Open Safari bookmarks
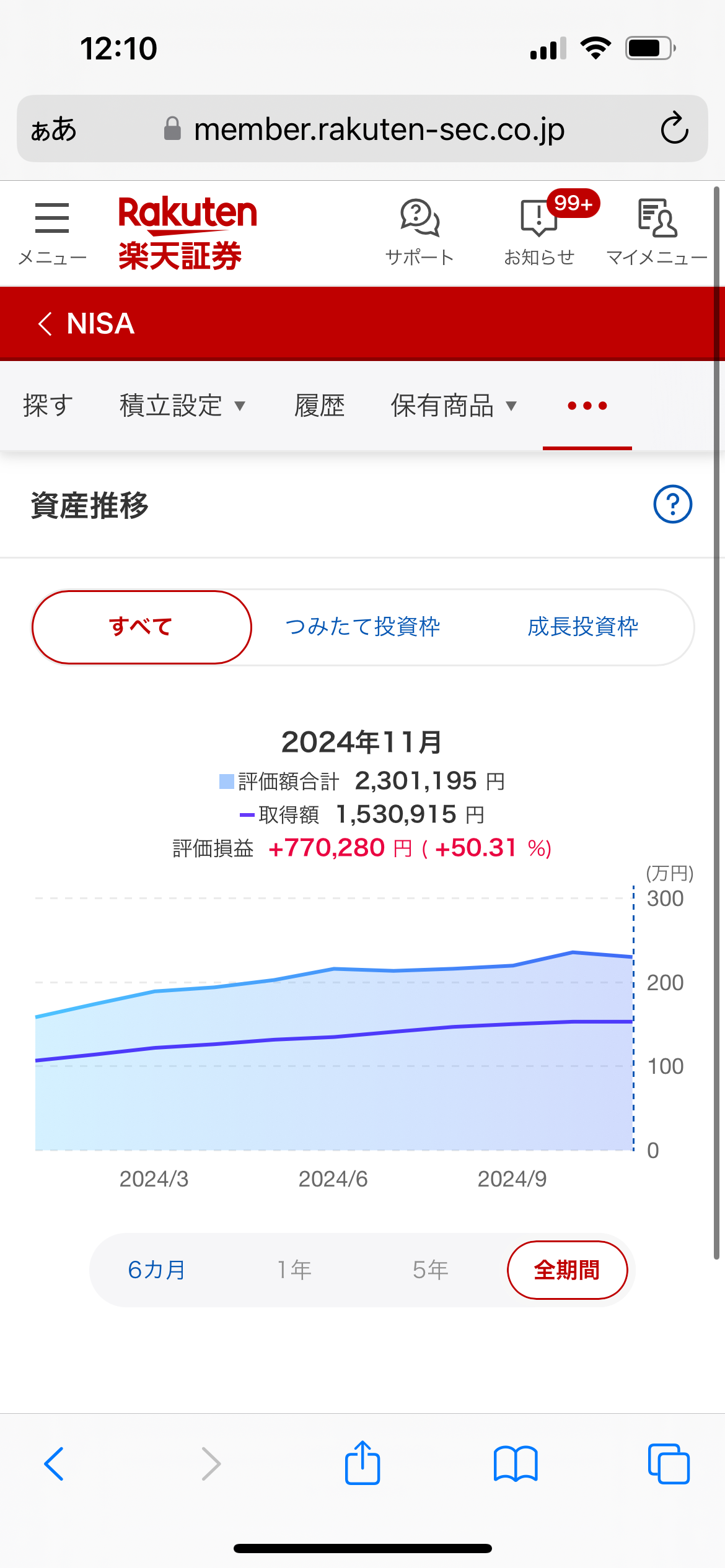The width and height of the screenshot is (725, 1568). (516, 1464)
